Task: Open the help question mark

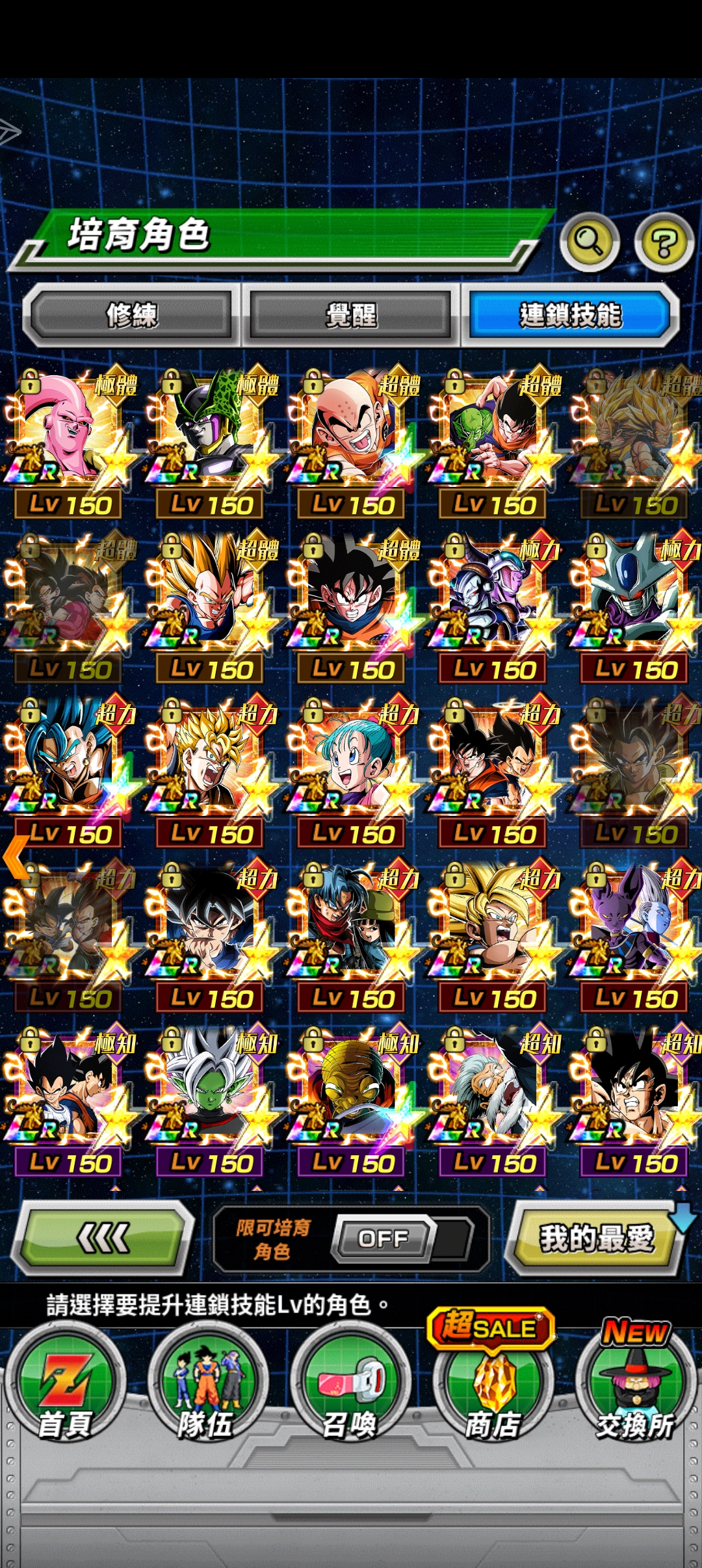Action: point(664,242)
